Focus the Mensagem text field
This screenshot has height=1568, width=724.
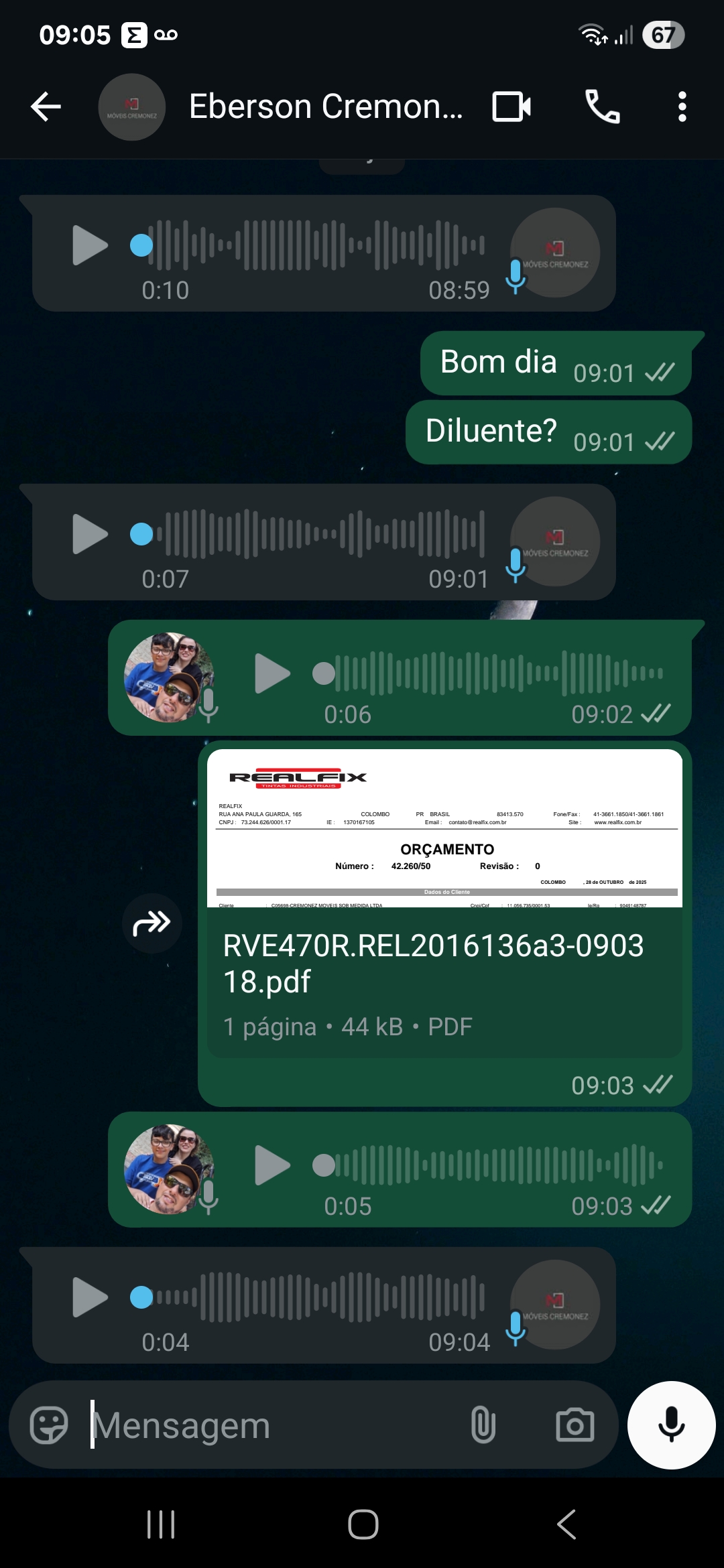coord(268,1425)
